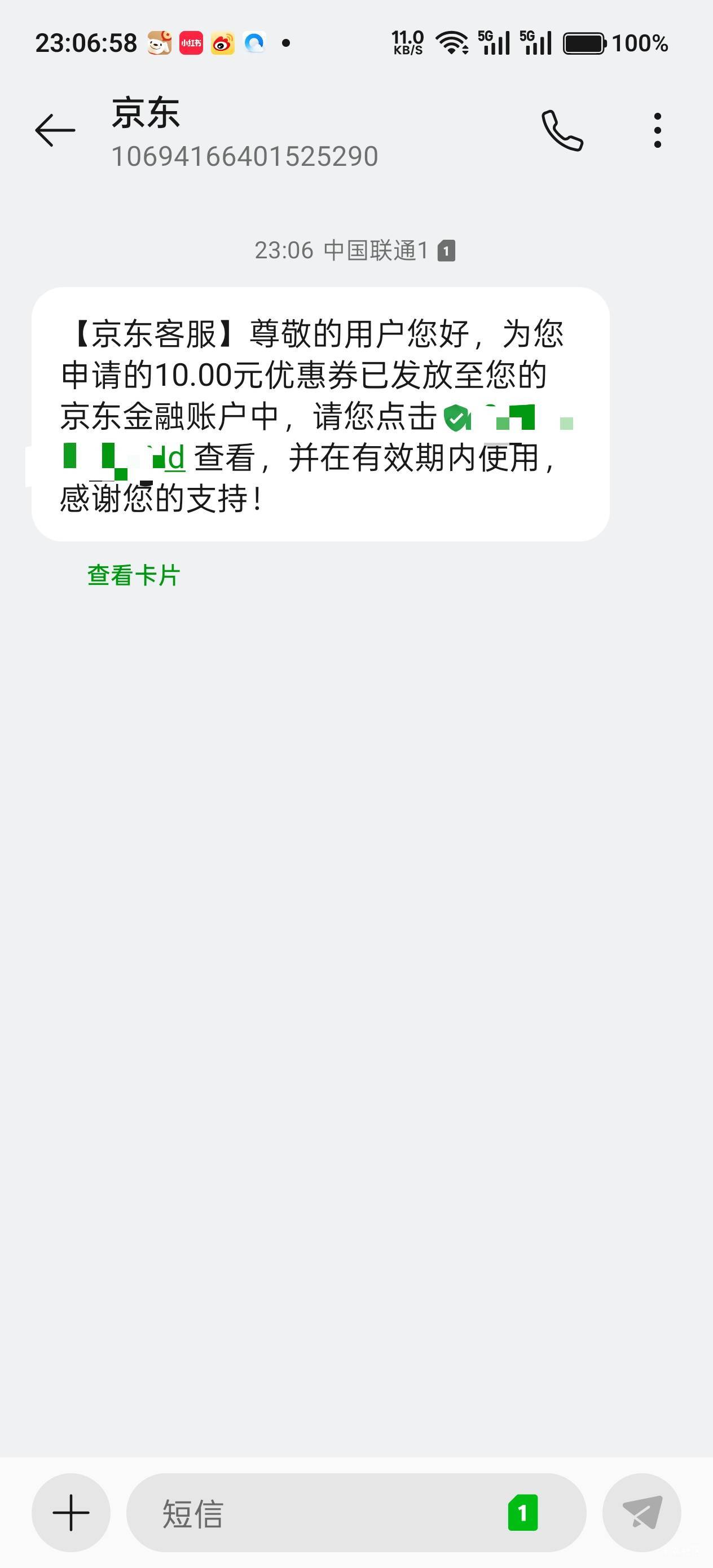Viewport: 713px width, 1568px height.
Task: Go back to the message list
Action: click(55, 130)
